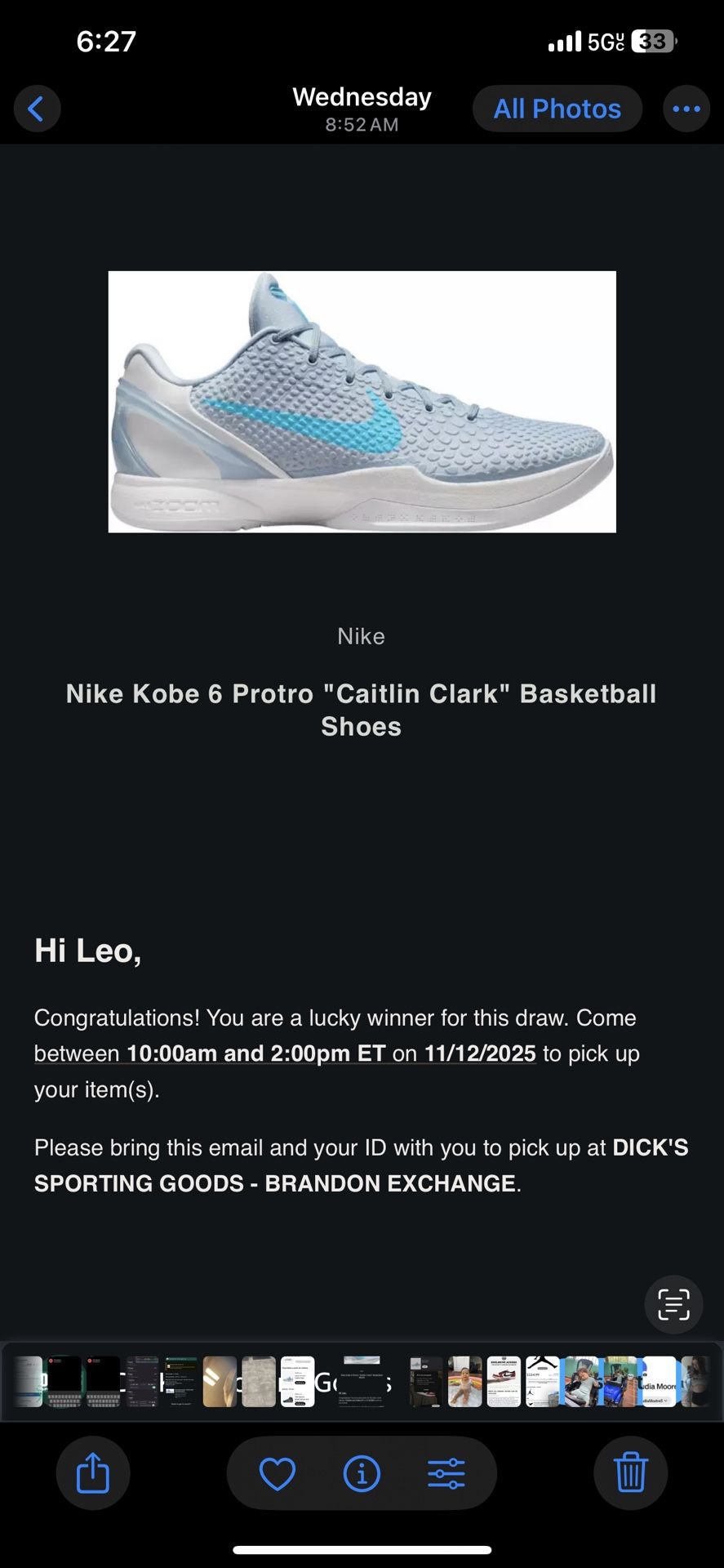This screenshot has height=1568, width=724.
Task: Select the black Jordan logo thumbnail
Action: [x=541, y=1382]
